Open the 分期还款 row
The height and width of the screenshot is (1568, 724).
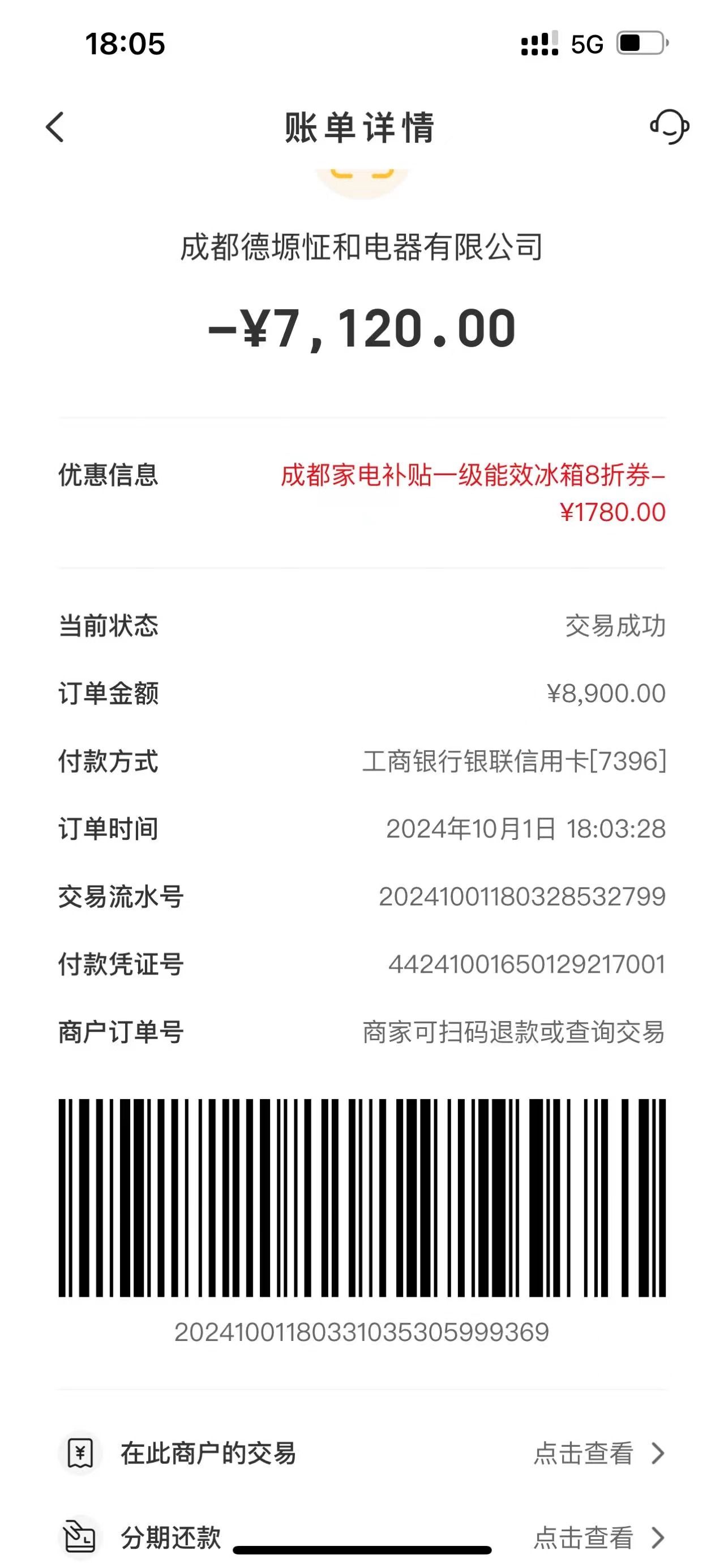(362, 1537)
